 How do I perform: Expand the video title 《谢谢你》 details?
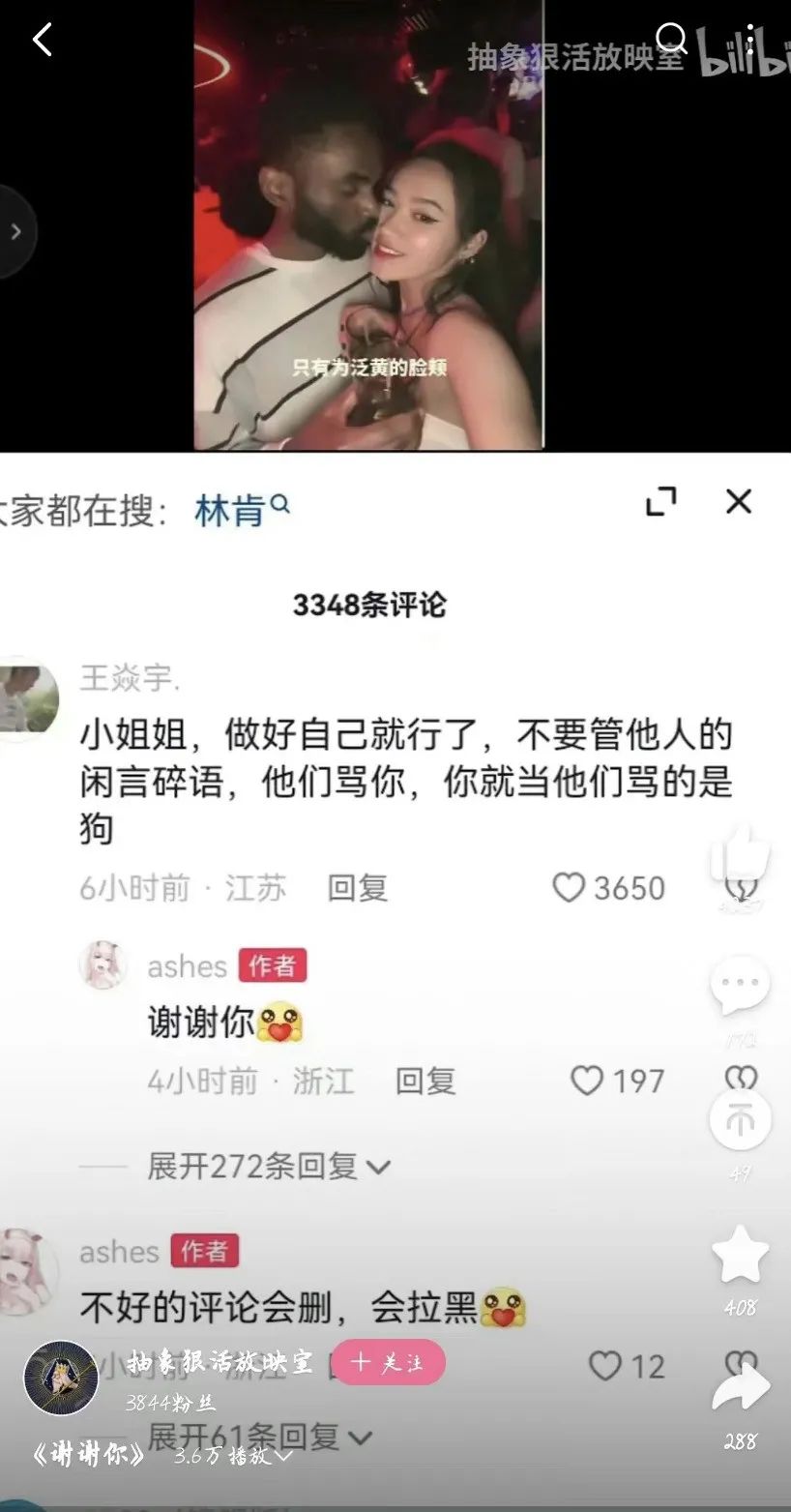(282, 1456)
